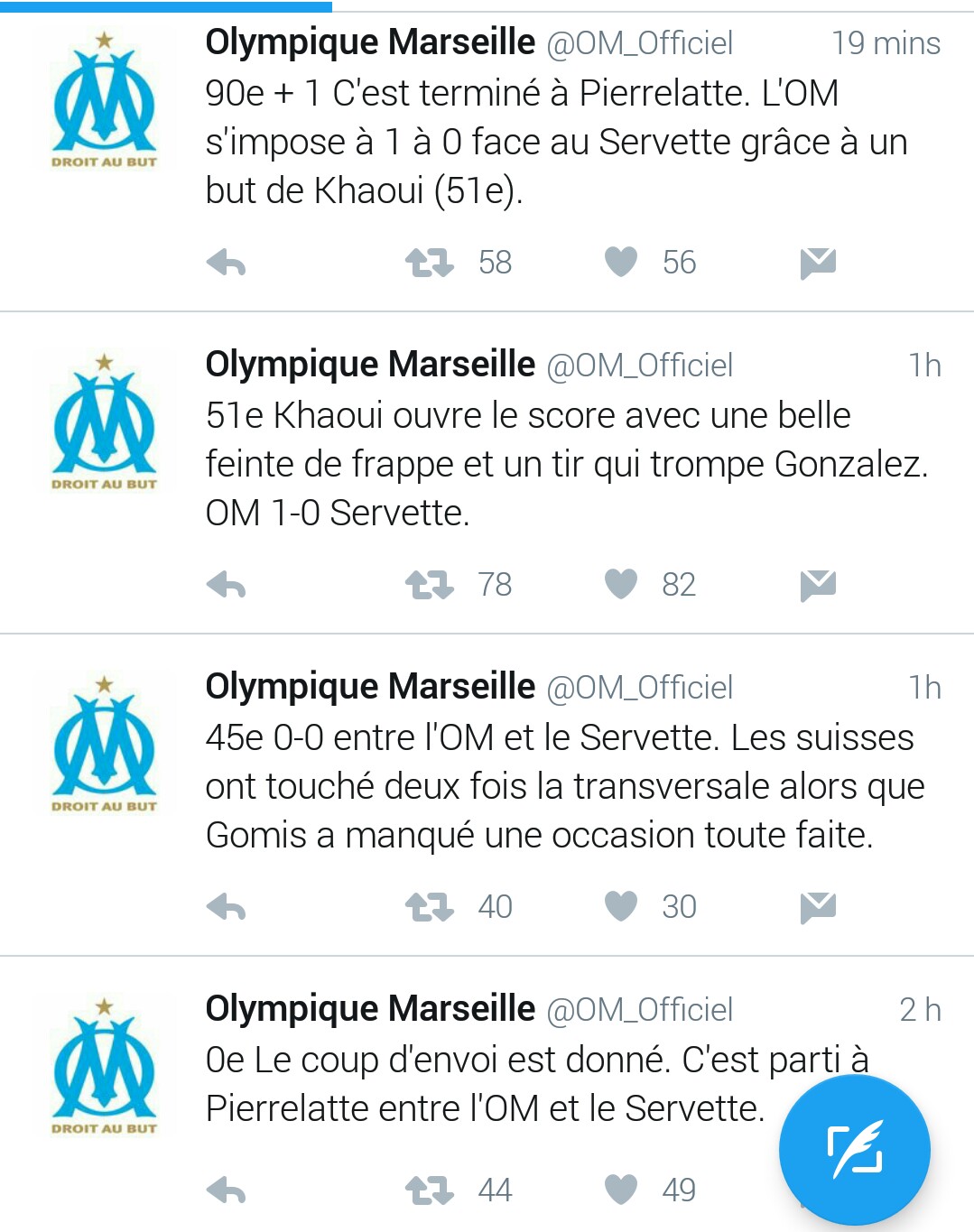The width and height of the screenshot is (974, 1232).
Task: Like the tweet about OM winning 1 à 0
Action: pyautogui.click(x=621, y=263)
